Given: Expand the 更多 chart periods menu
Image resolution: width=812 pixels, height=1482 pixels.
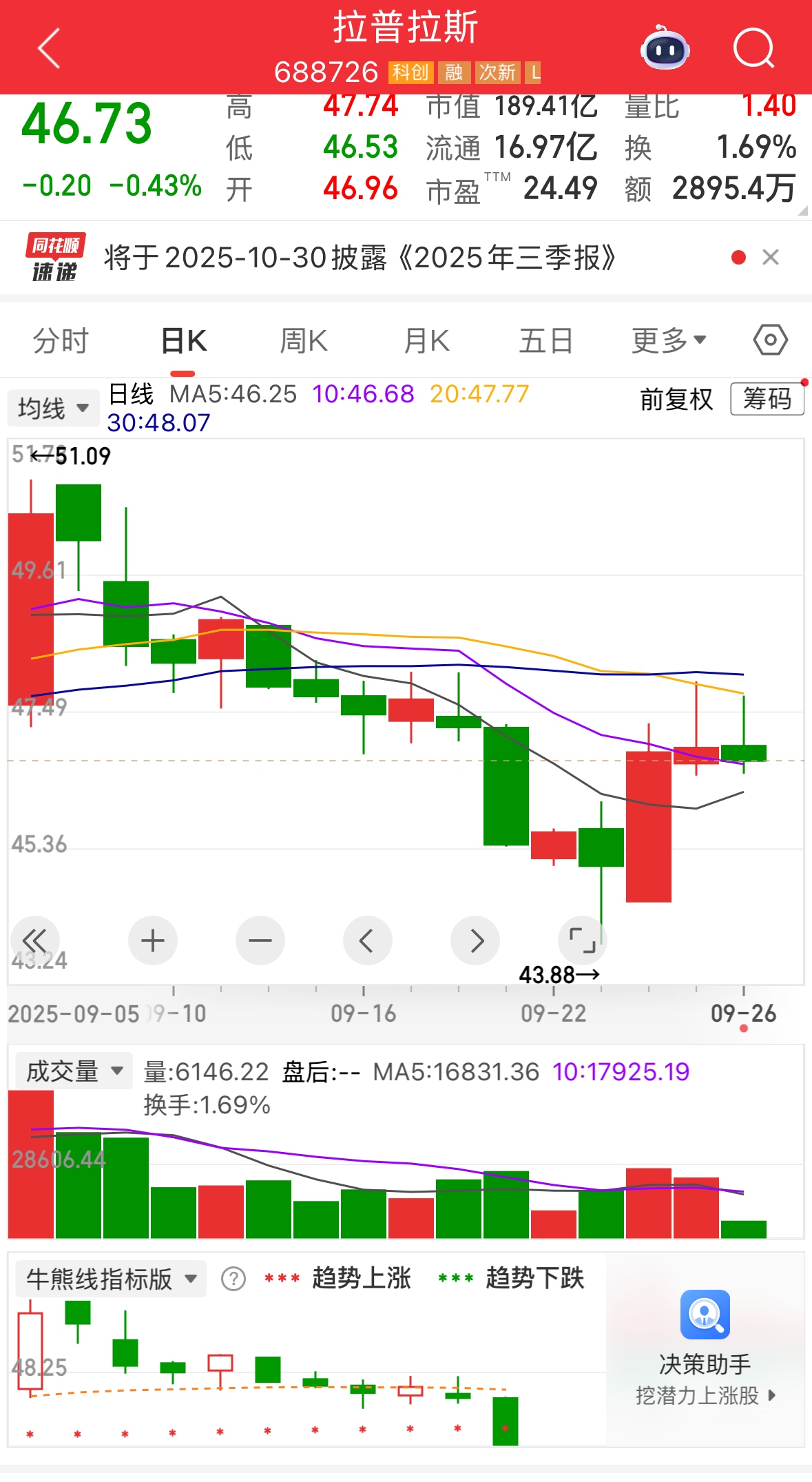Looking at the screenshot, I should [669, 341].
